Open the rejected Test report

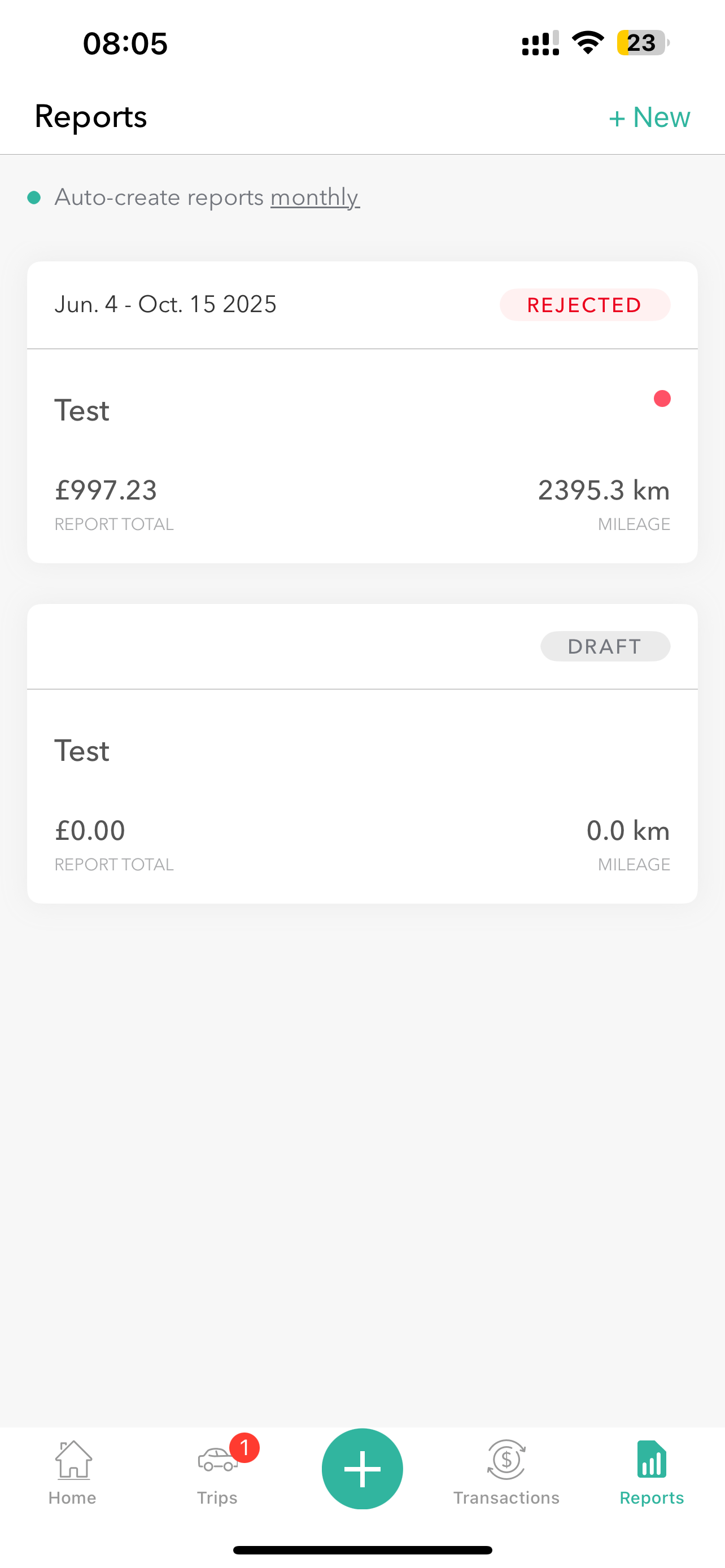click(x=362, y=412)
